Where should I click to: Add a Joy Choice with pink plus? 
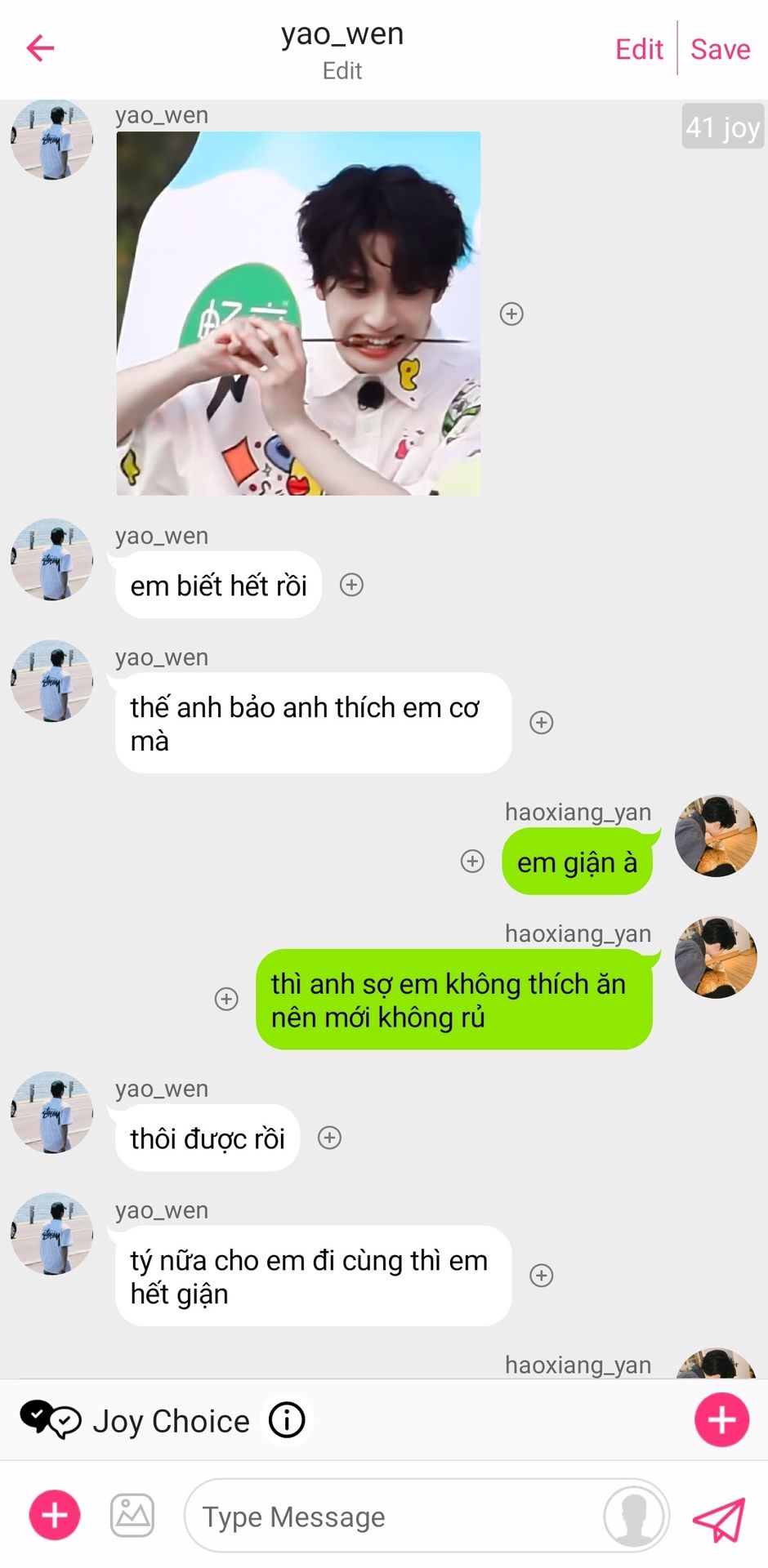pyautogui.click(x=721, y=1420)
